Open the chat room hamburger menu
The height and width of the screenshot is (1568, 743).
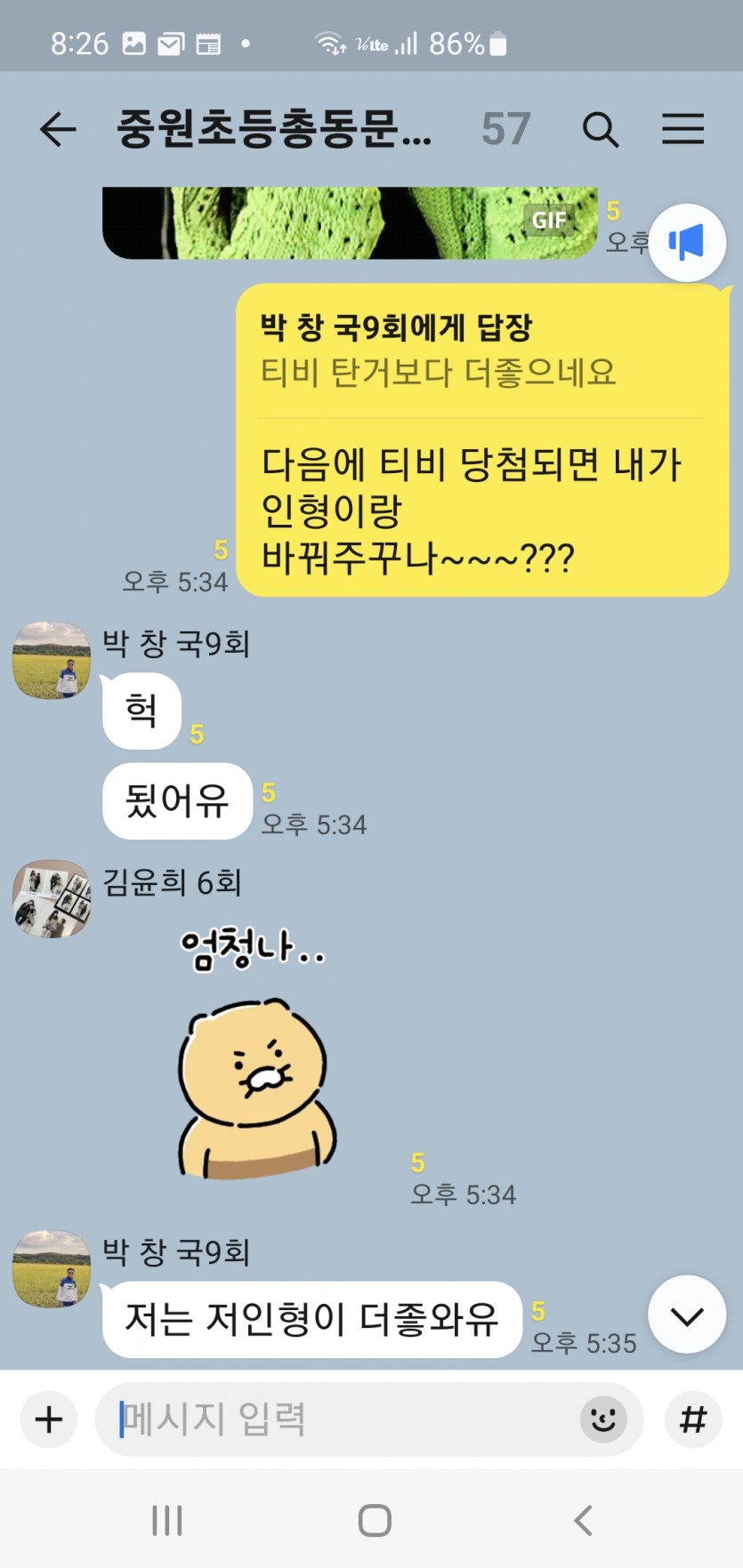[x=682, y=130]
